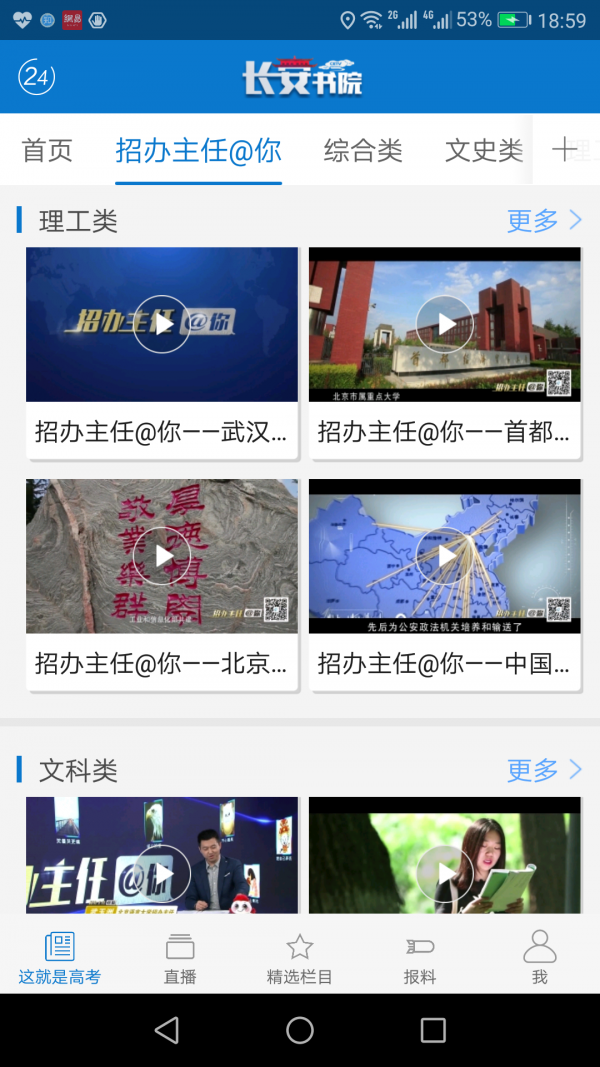Switch to the 报料 tab
Viewport: 600px width, 1067px height.
pos(420,958)
